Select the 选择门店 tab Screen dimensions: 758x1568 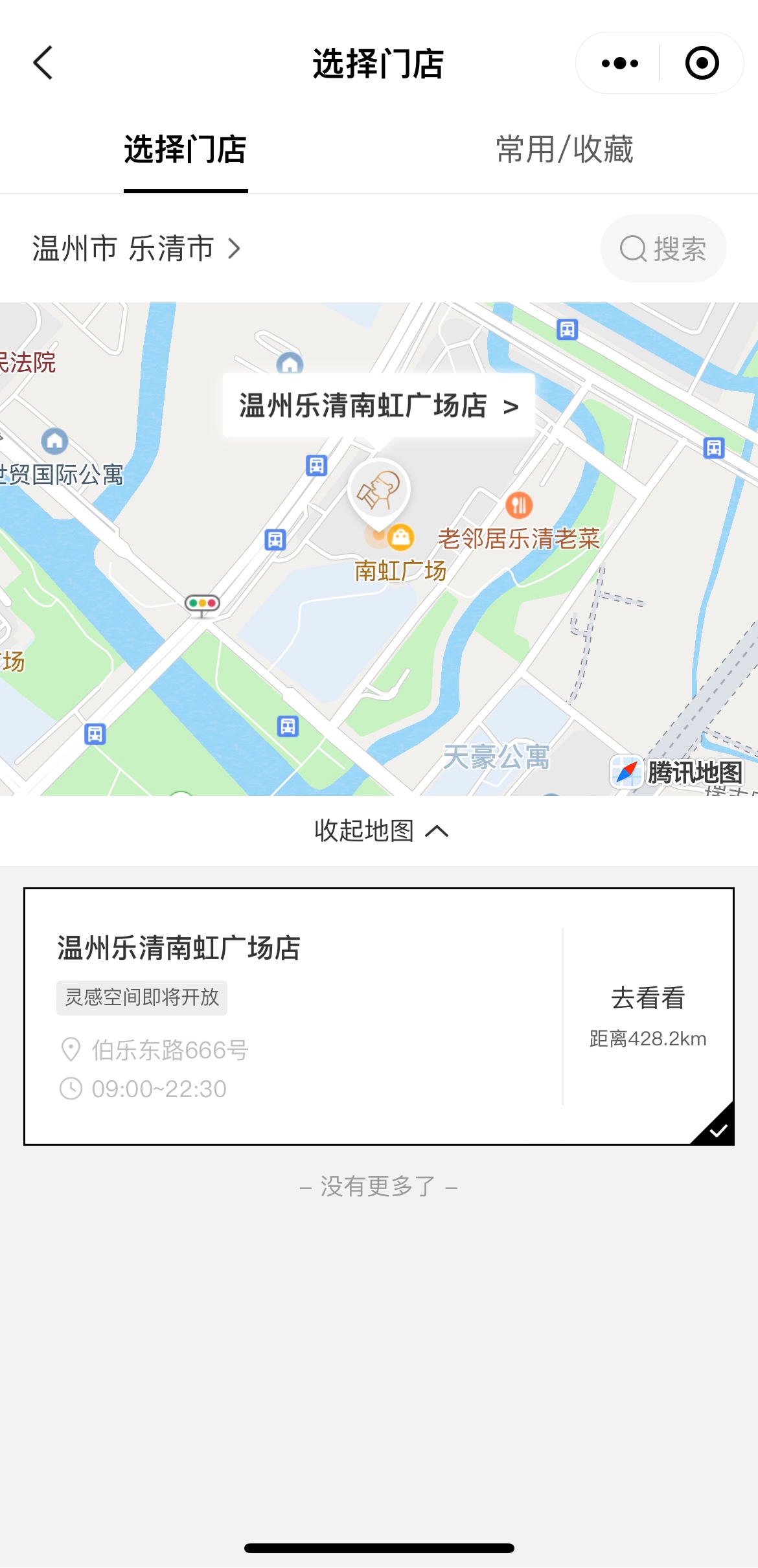pyautogui.click(x=185, y=150)
